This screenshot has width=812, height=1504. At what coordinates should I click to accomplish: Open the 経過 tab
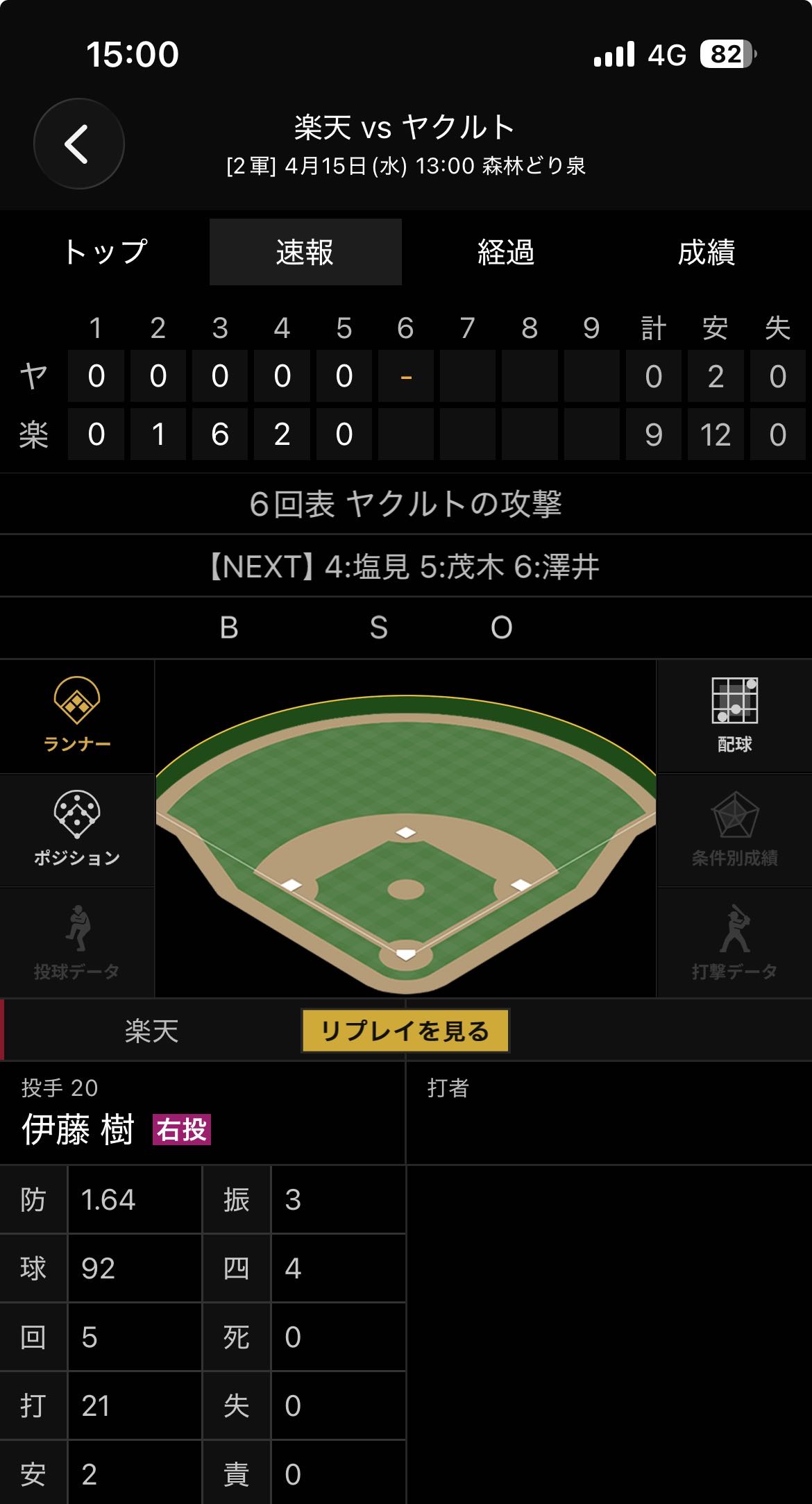tap(506, 252)
